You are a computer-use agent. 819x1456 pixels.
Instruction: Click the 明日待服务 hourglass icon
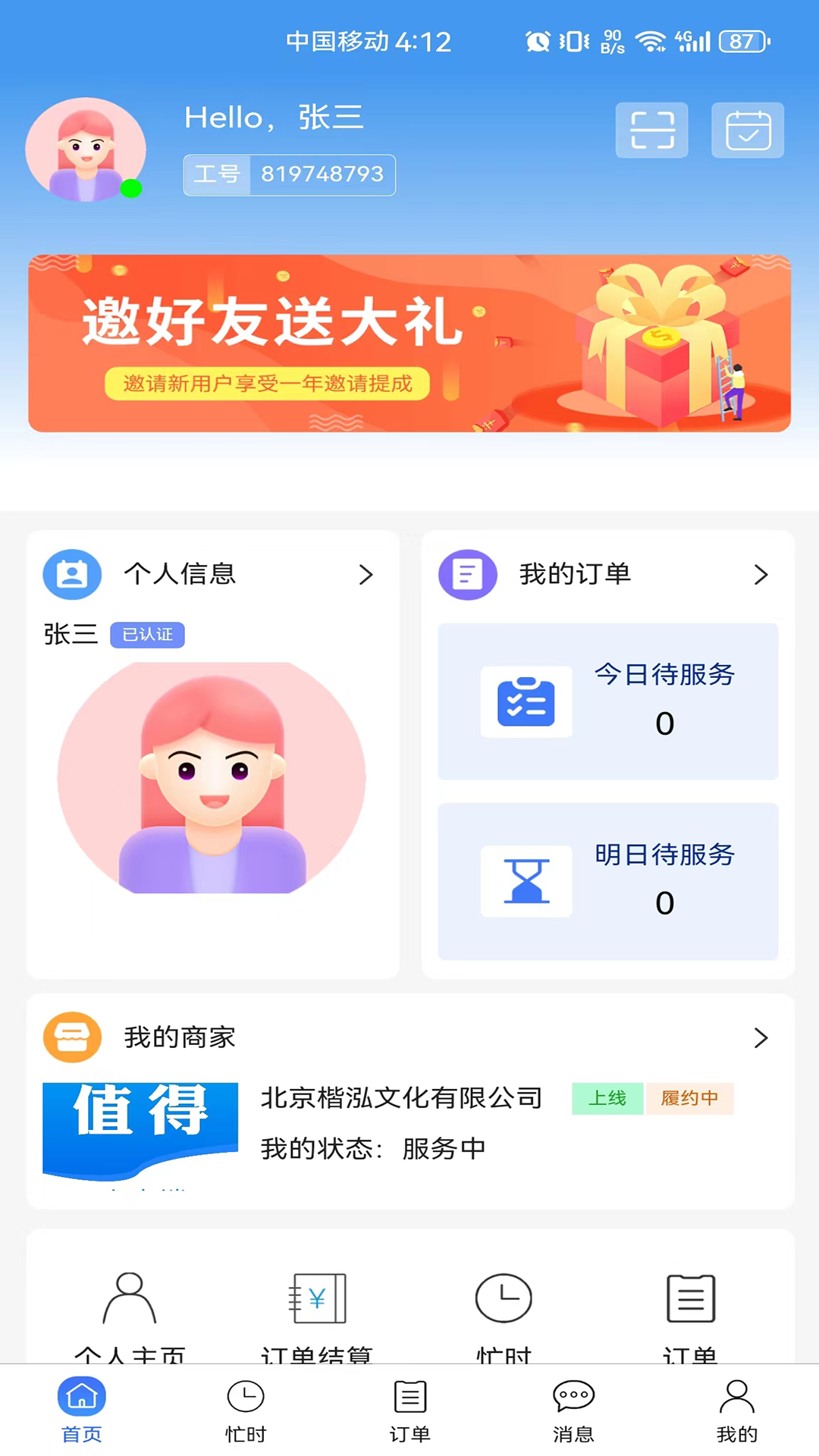(526, 880)
